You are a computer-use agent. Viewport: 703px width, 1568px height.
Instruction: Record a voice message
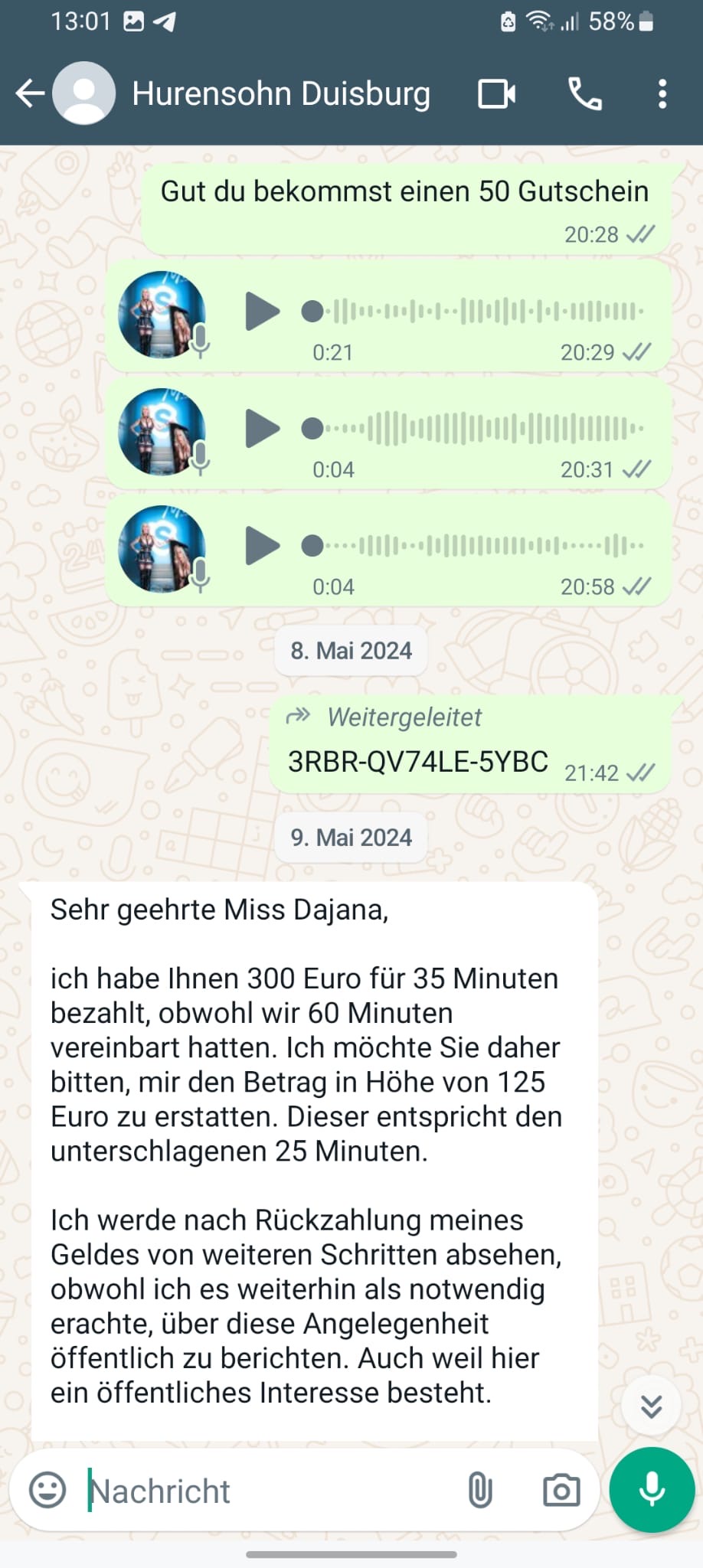point(652,1490)
